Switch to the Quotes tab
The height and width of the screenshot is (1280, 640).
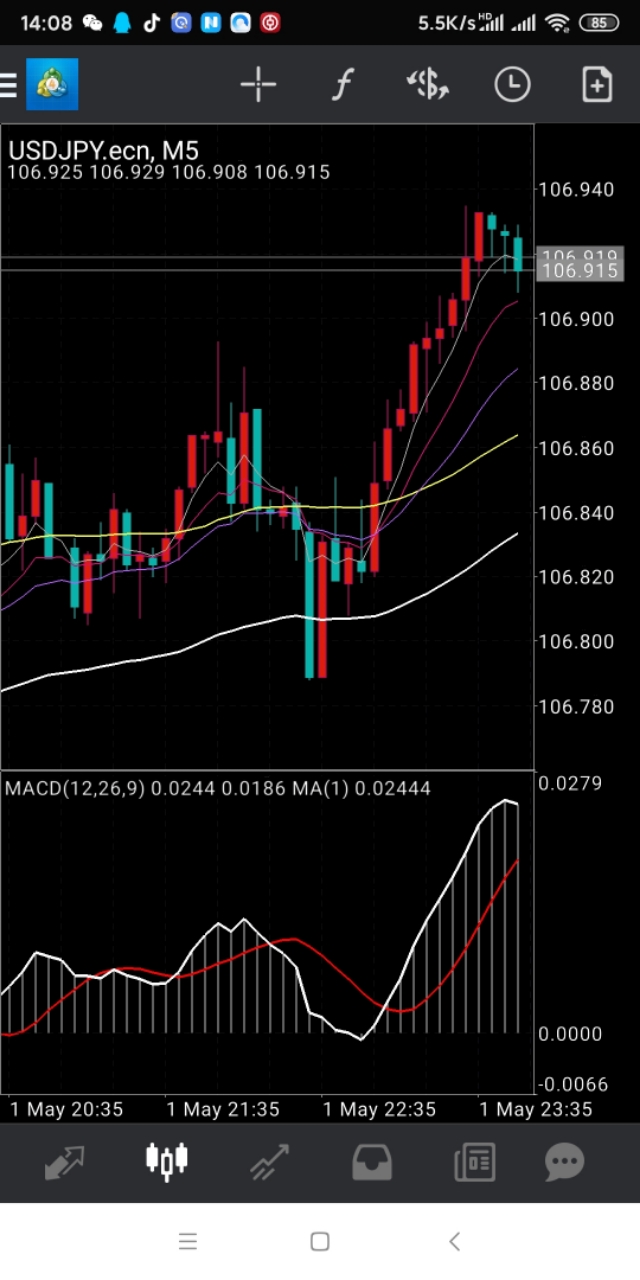(x=64, y=1161)
